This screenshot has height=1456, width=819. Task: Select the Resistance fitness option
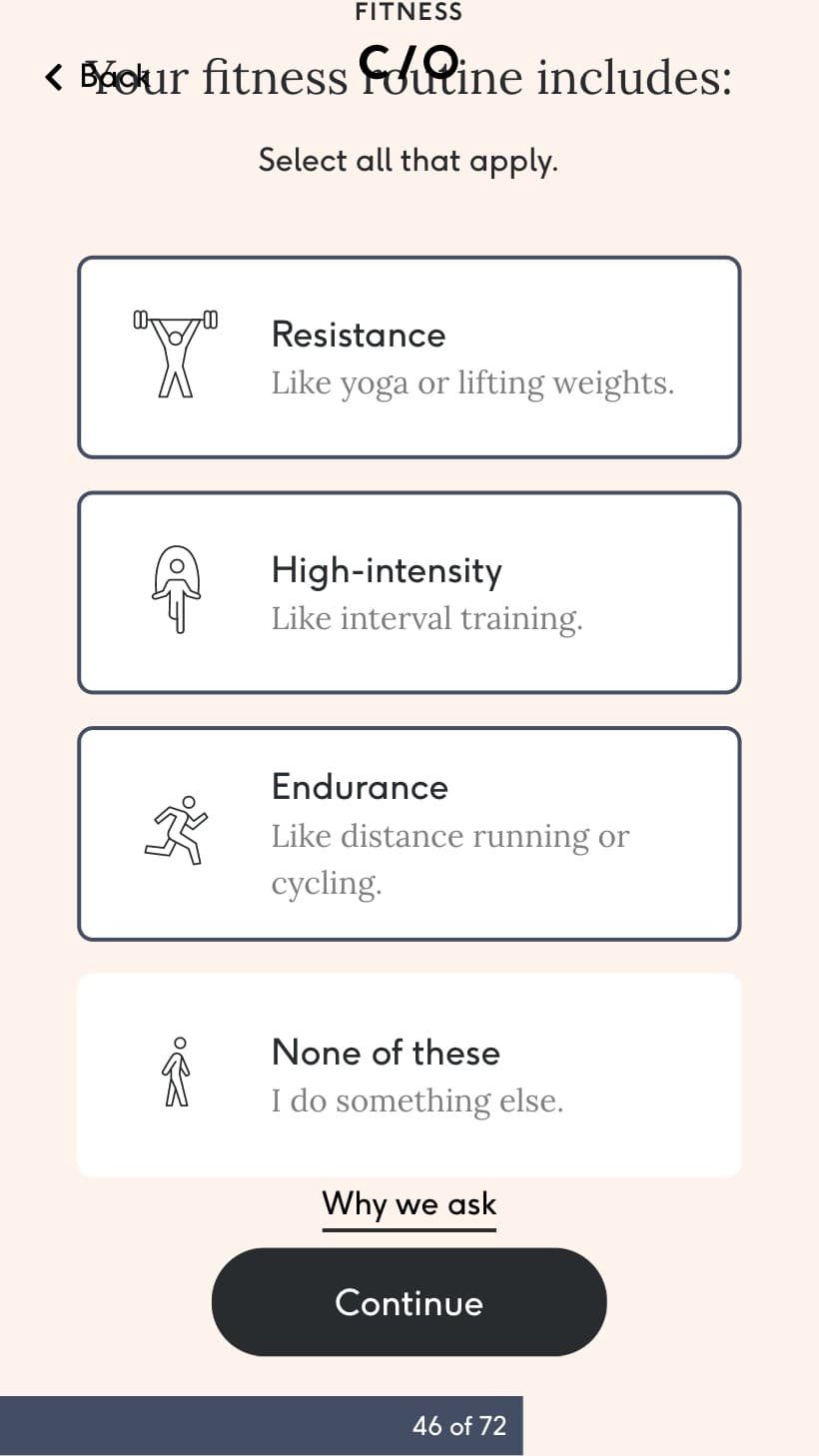[409, 358]
